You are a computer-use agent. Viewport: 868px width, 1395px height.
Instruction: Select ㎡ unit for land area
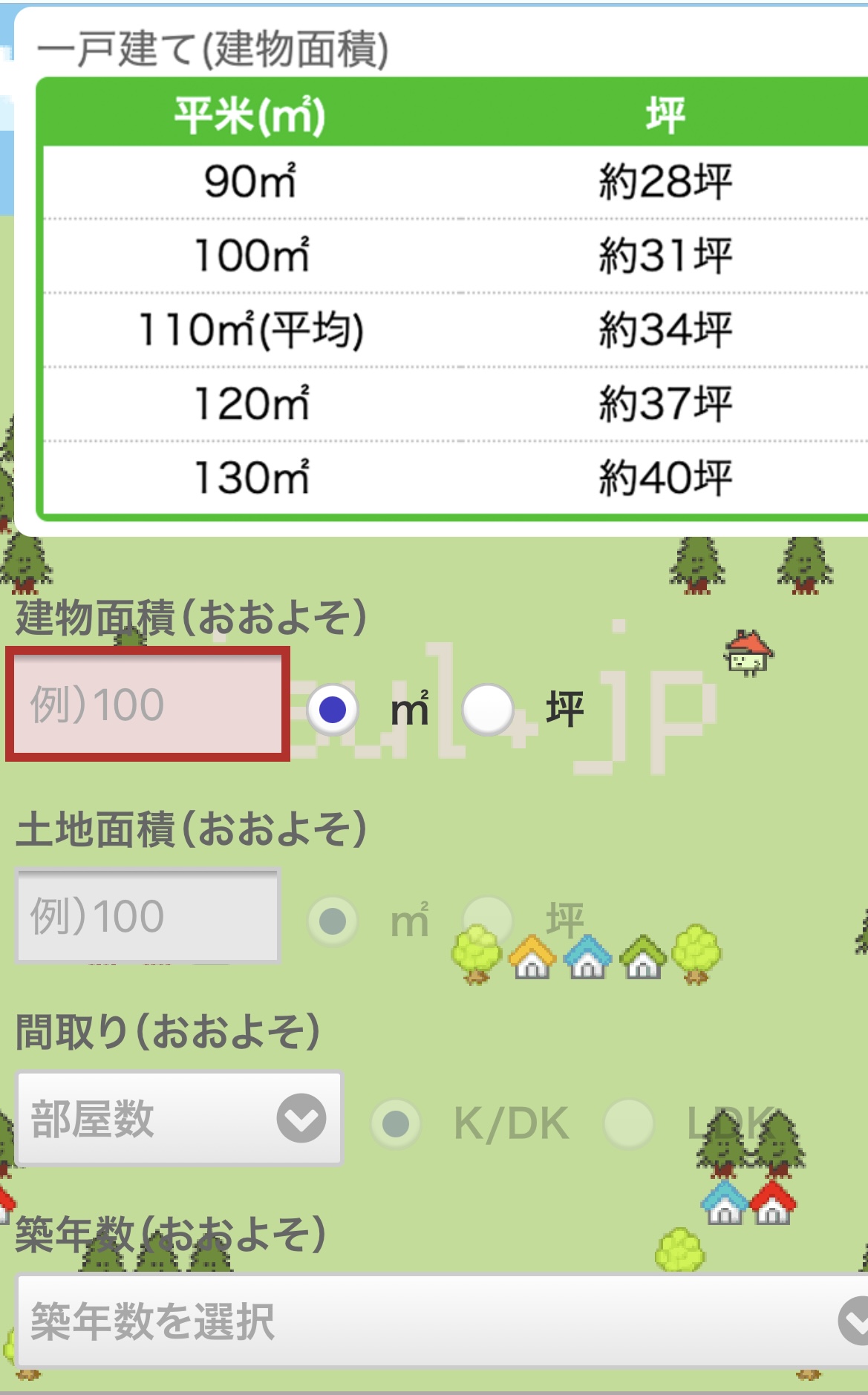pyautogui.click(x=333, y=921)
